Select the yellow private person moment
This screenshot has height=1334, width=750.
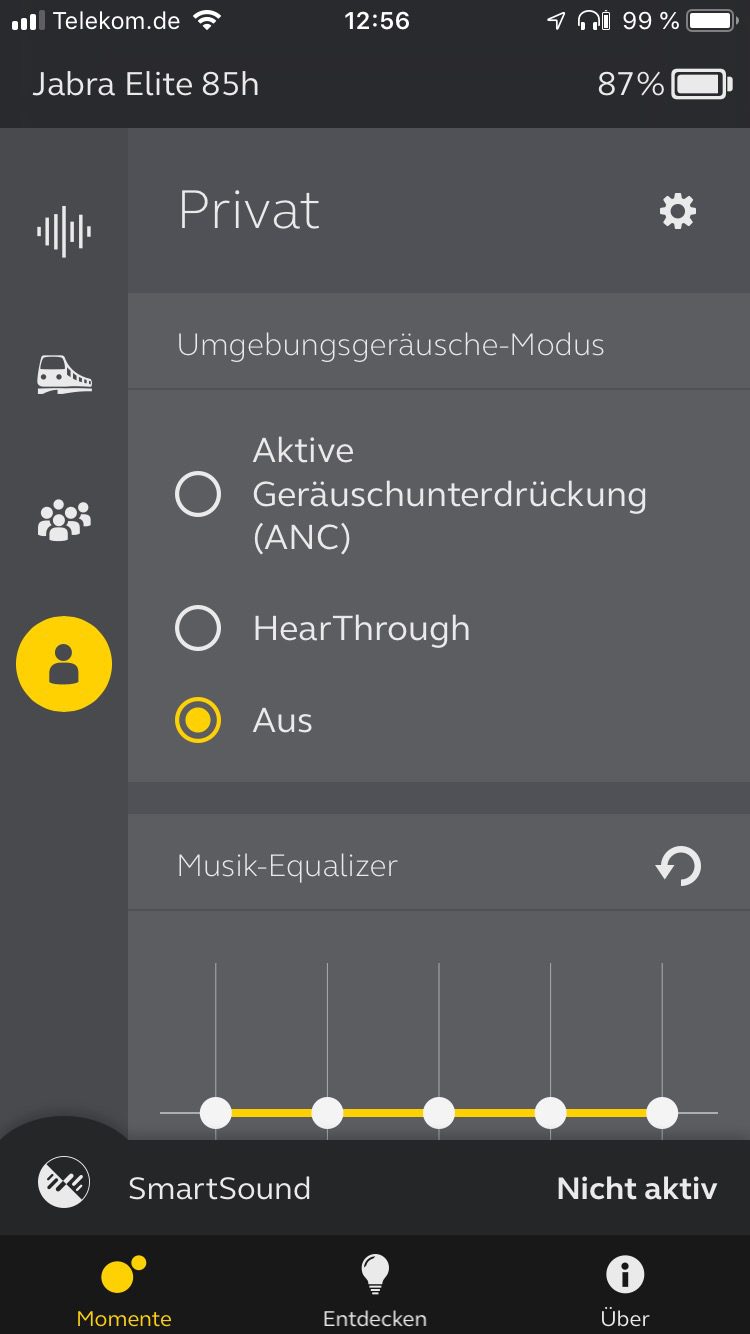(x=64, y=664)
